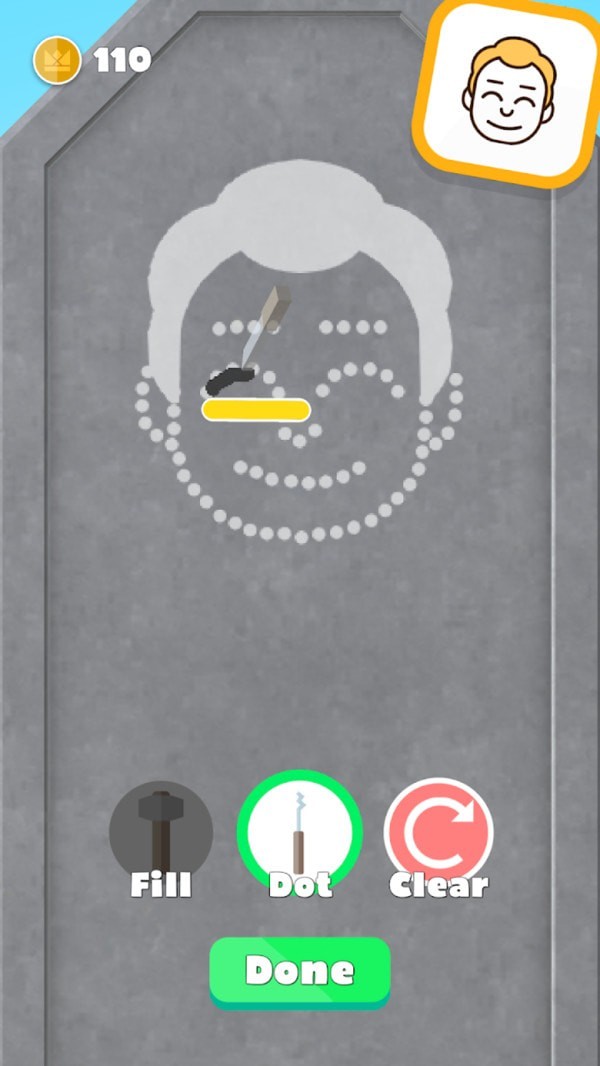Image resolution: width=600 pixels, height=1066 pixels.
Task: Select the Fill hammer tool
Action: (160, 833)
